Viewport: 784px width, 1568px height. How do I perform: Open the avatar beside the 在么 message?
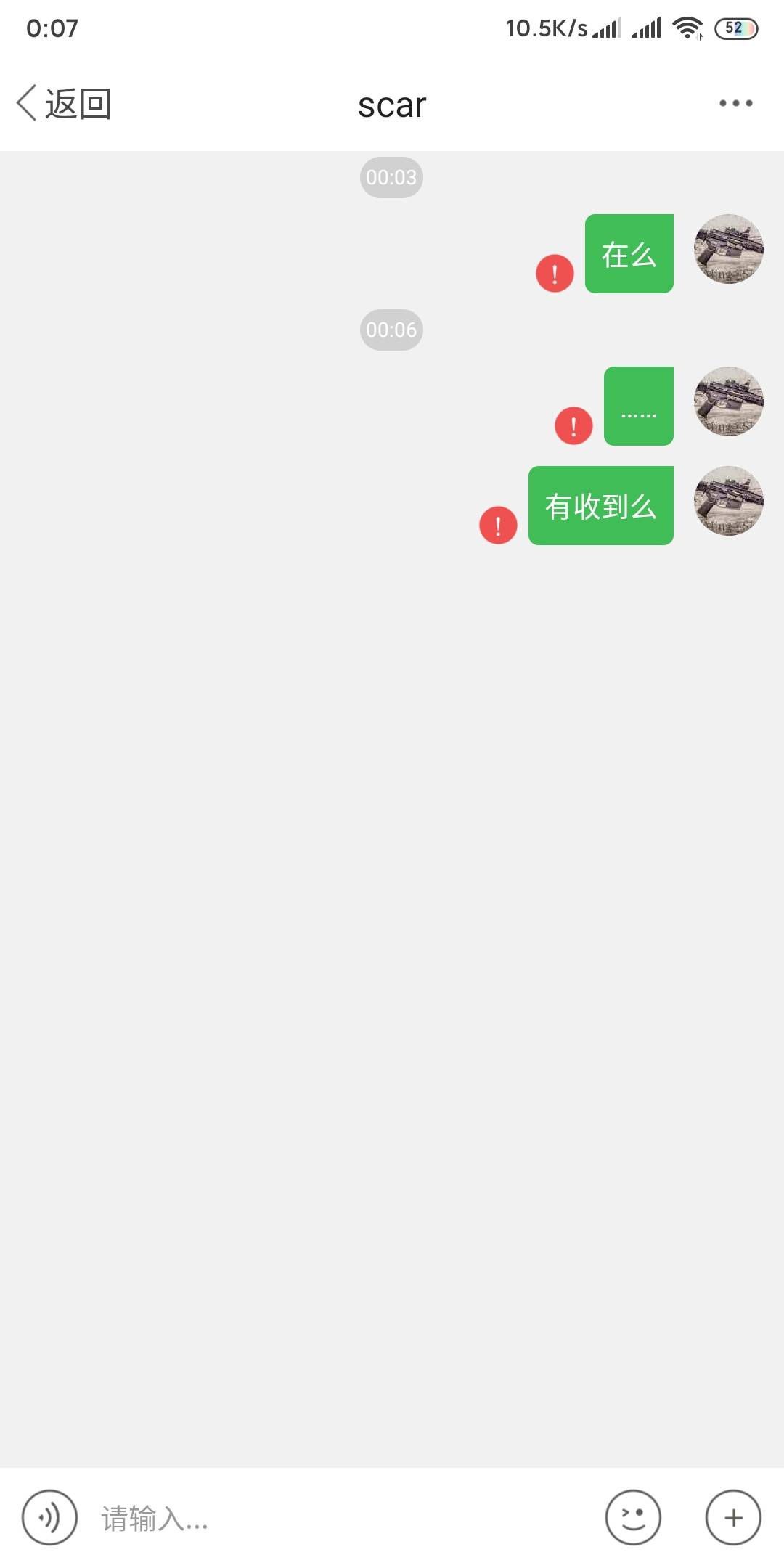(x=729, y=249)
